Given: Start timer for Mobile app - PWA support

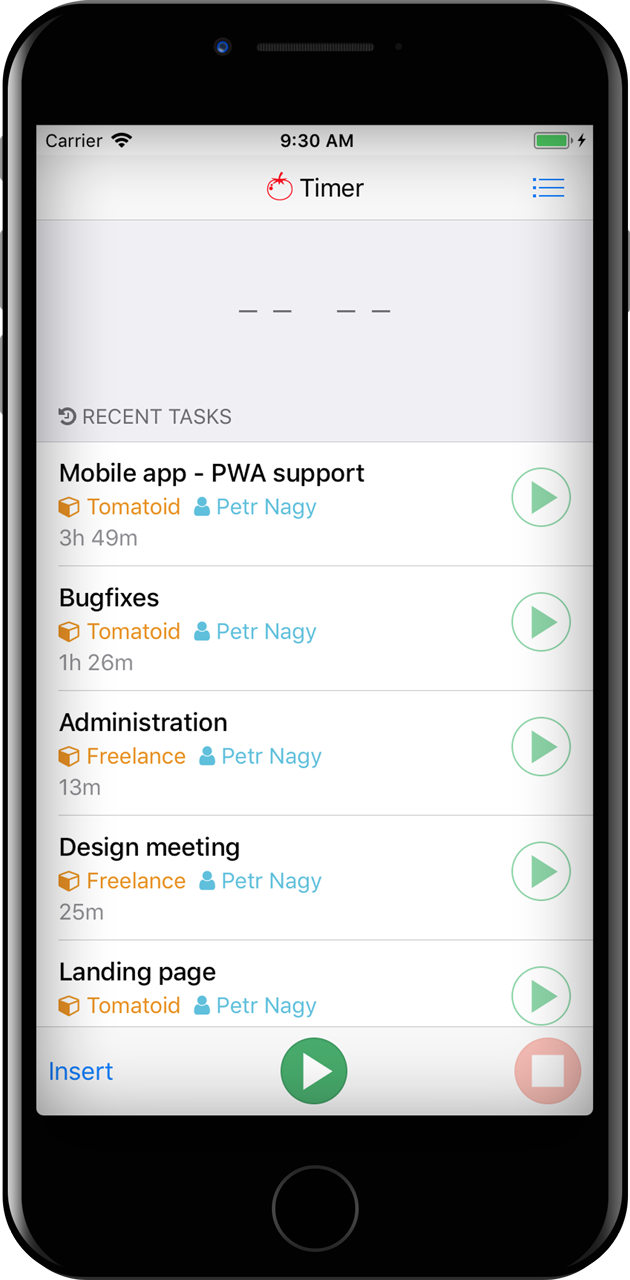Looking at the screenshot, I should 541,497.
